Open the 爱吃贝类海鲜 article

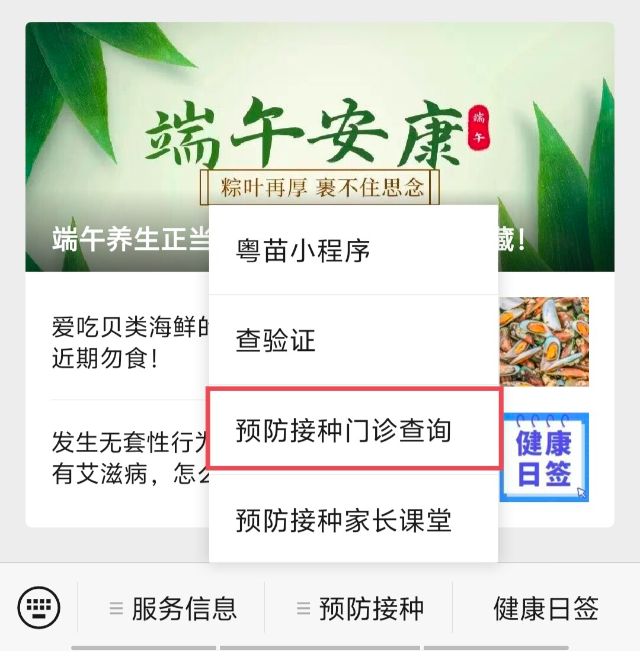click(120, 342)
